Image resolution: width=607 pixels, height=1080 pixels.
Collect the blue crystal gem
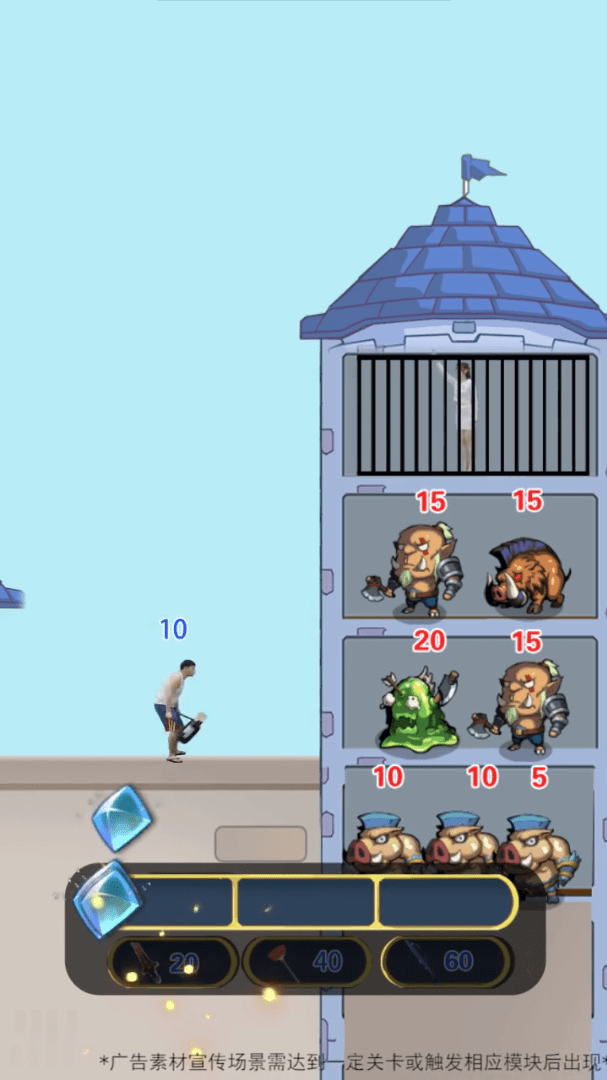click(x=121, y=817)
